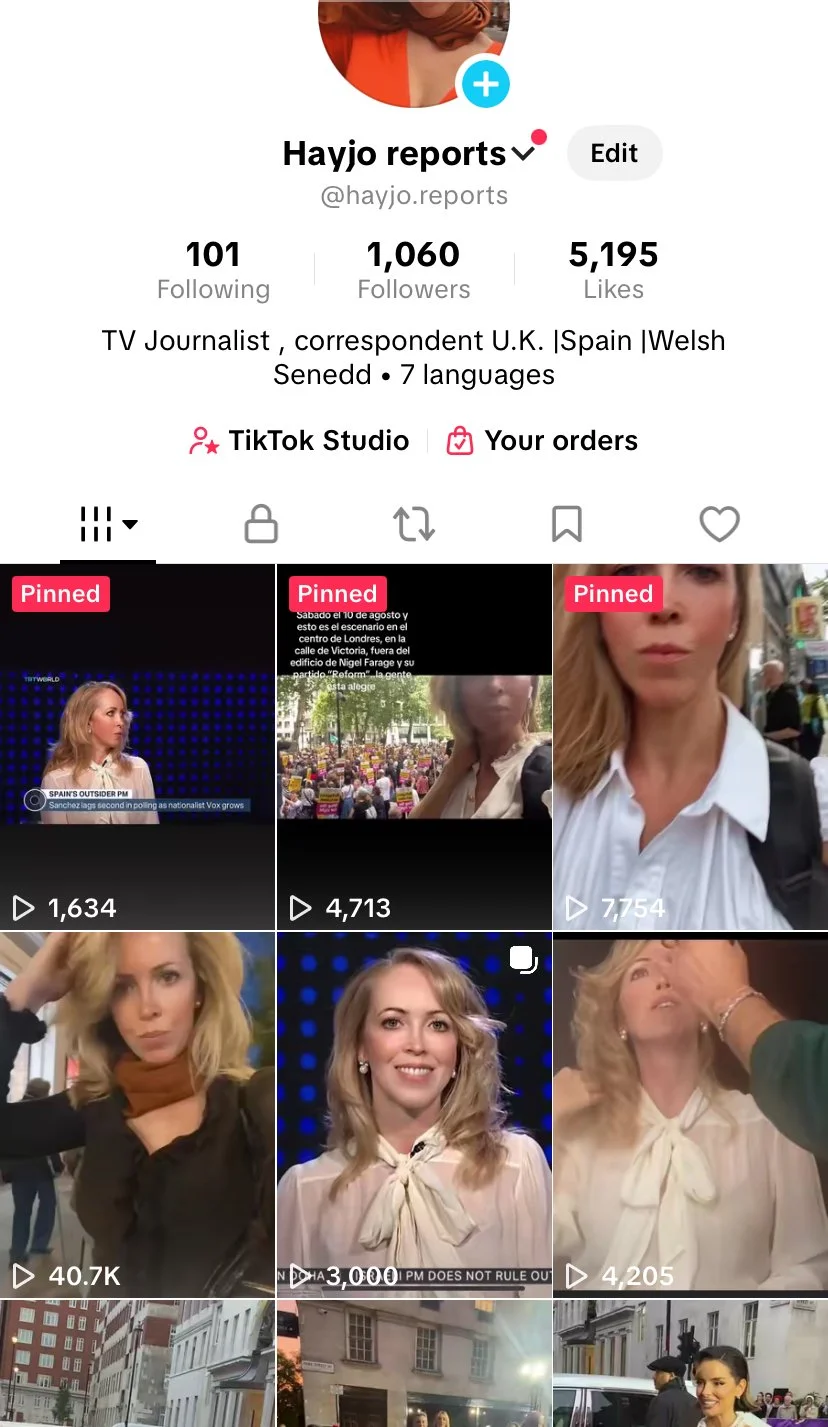Open the video with 4,205 views
The height and width of the screenshot is (1427, 828).
point(690,1114)
